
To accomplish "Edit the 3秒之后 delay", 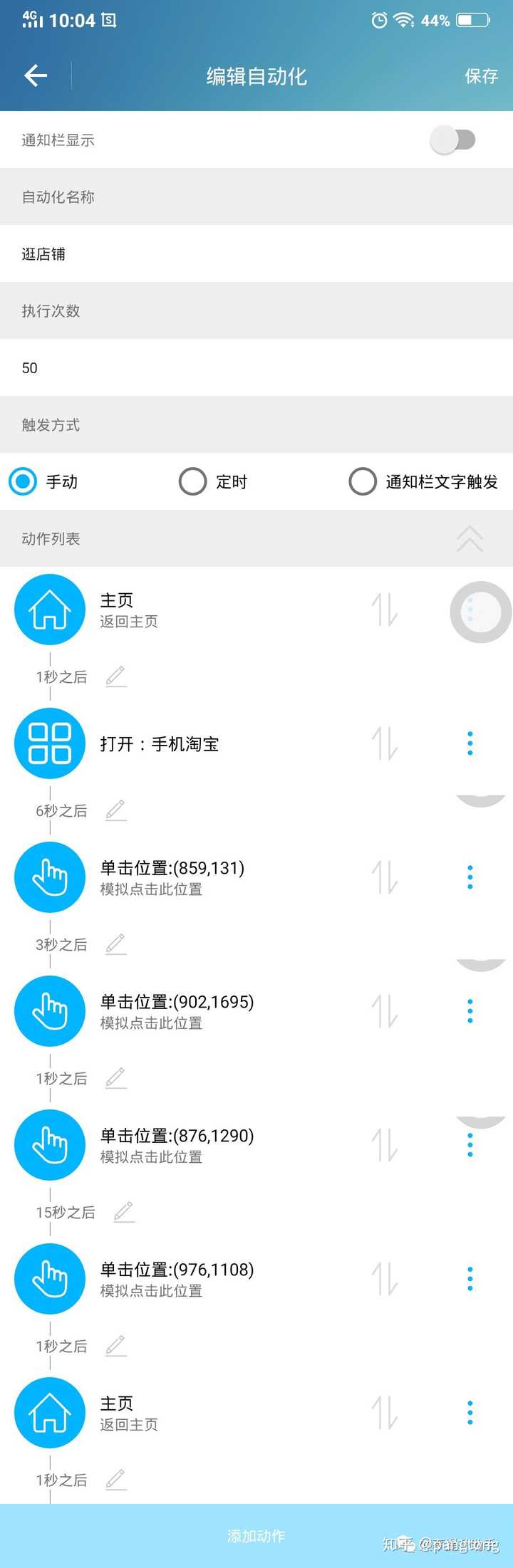I will coord(116,944).
